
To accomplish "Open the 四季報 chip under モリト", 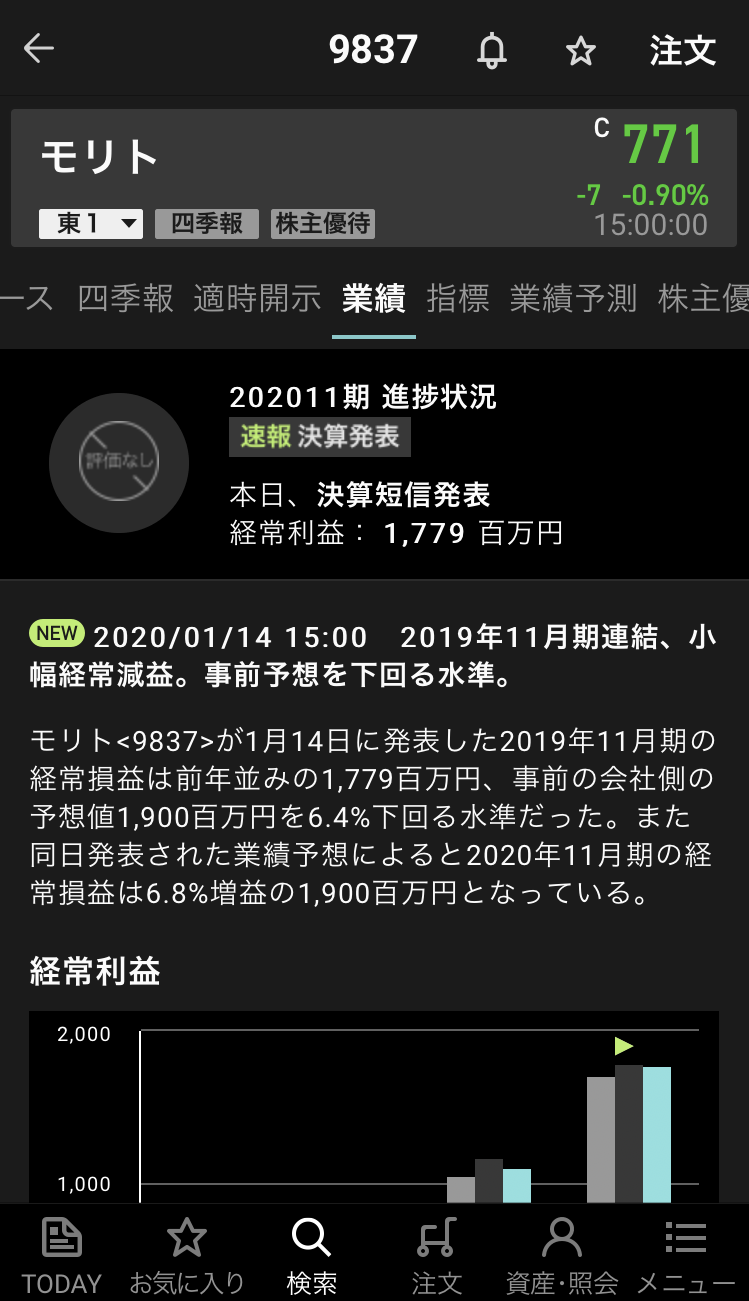I will point(207,223).
